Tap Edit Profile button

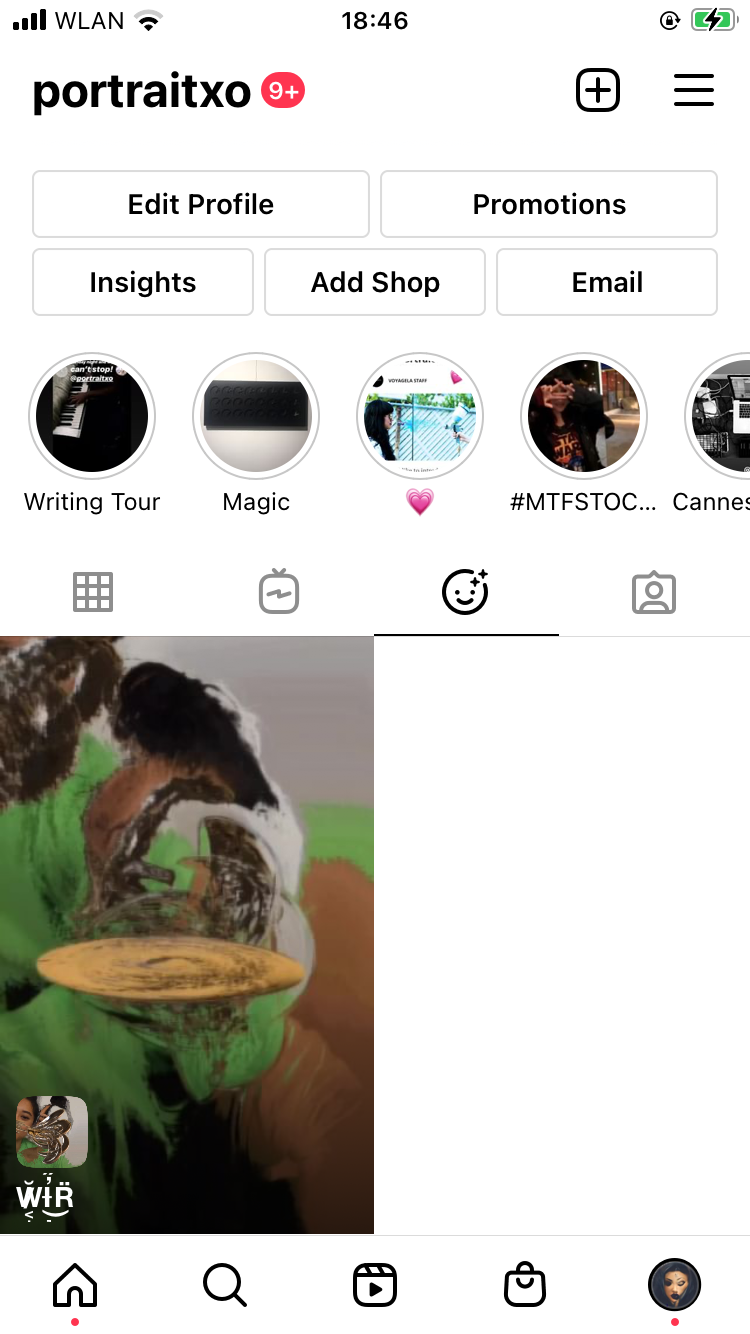[x=201, y=204]
